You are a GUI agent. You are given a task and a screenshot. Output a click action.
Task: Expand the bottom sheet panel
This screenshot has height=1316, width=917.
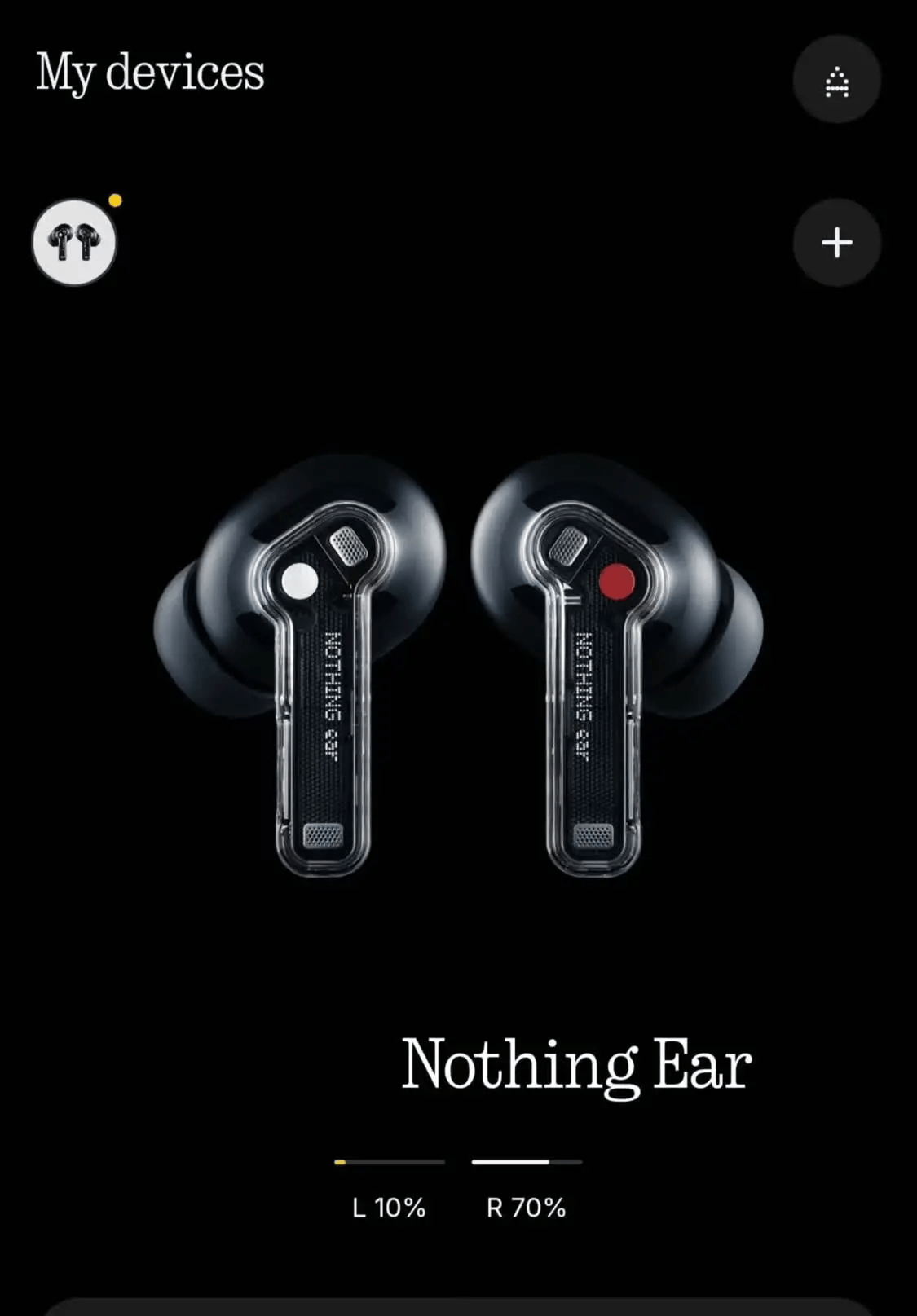pos(458,1304)
